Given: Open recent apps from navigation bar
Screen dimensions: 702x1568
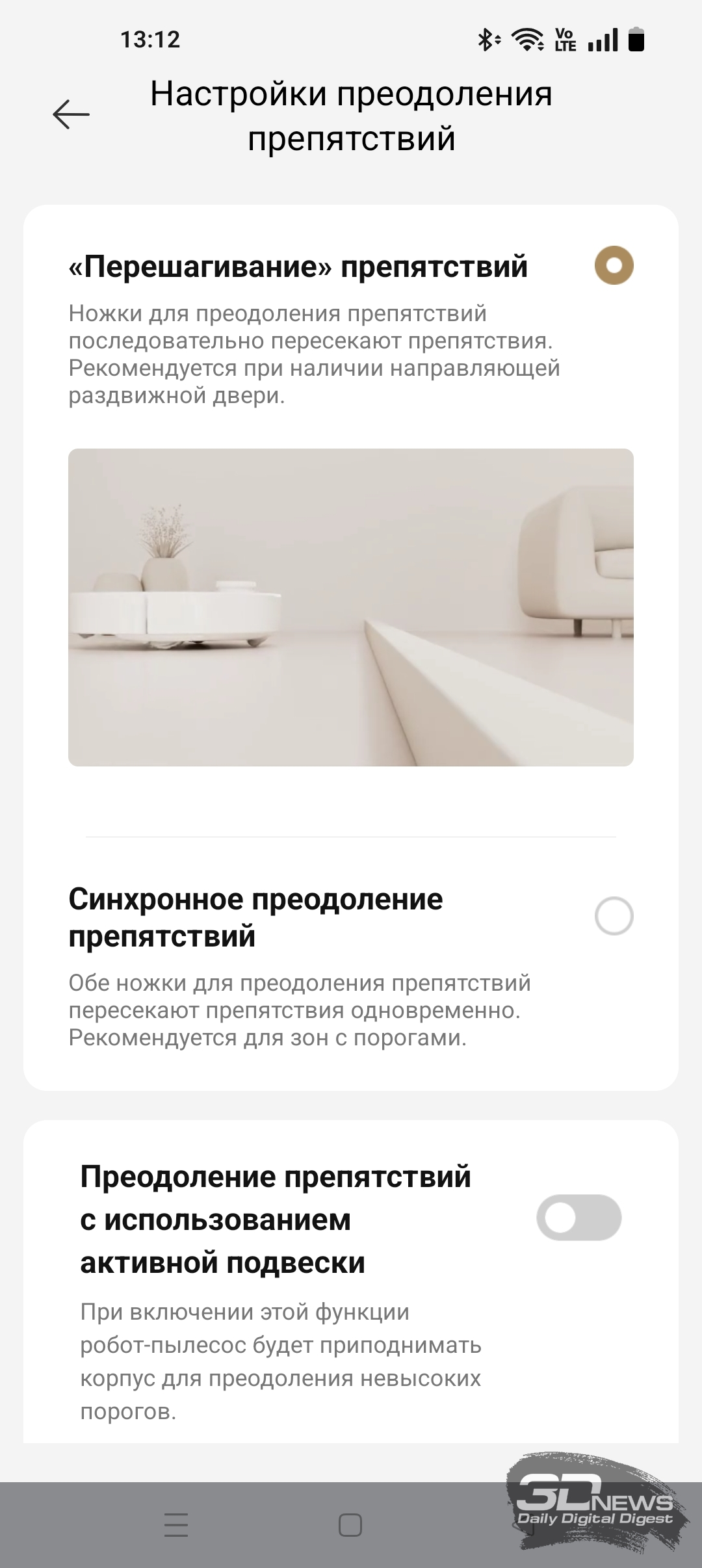Looking at the screenshot, I should 176,1525.
